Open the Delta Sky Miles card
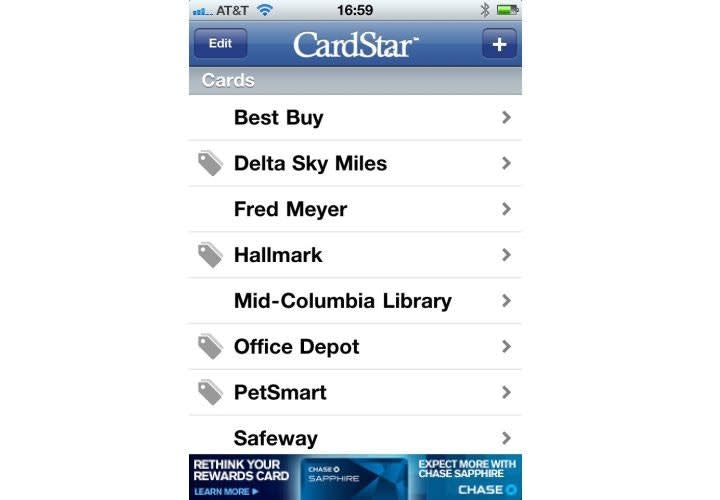The height and width of the screenshot is (500, 720). click(x=355, y=163)
